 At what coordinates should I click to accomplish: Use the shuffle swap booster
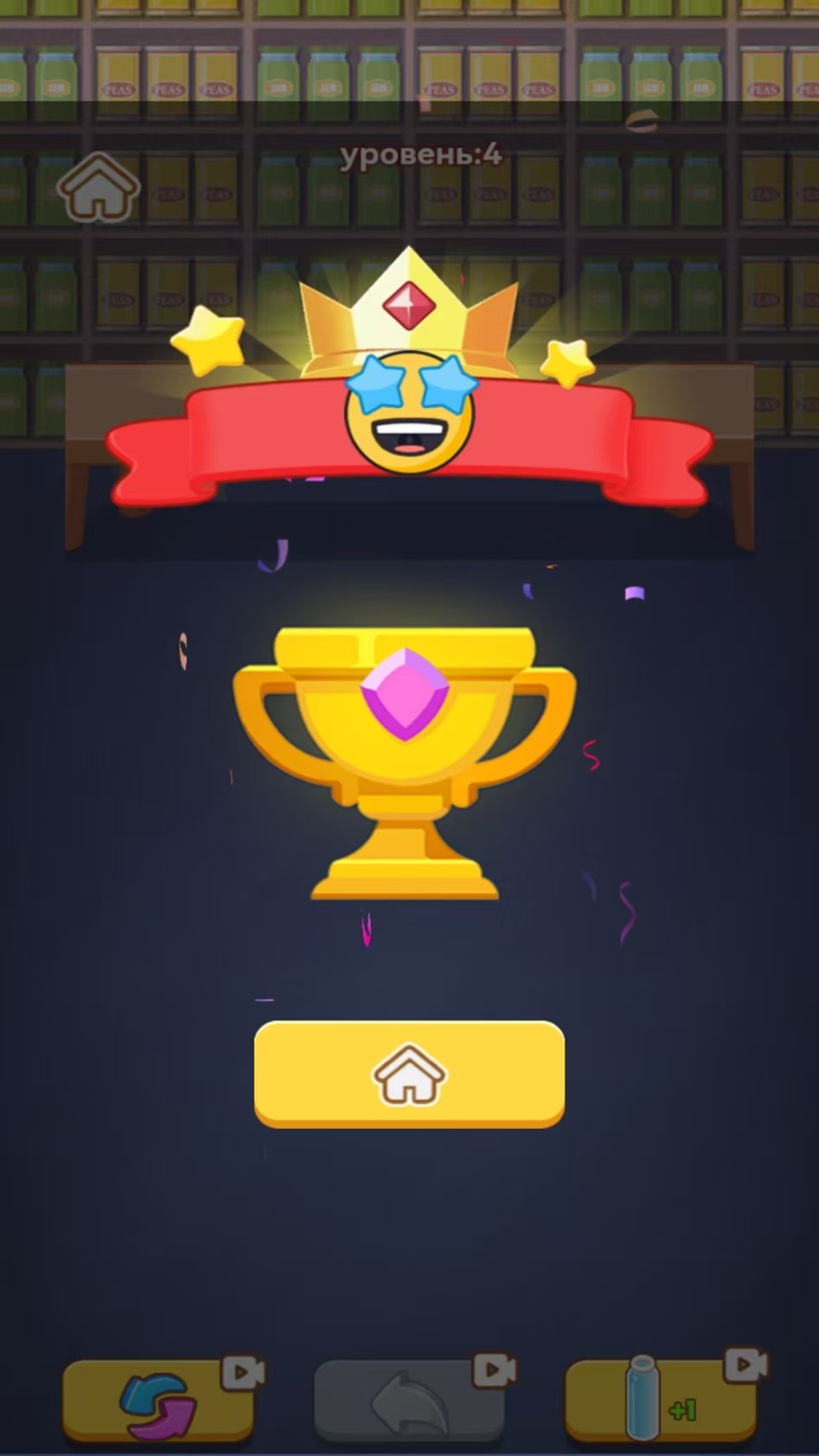(x=158, y=1401)
